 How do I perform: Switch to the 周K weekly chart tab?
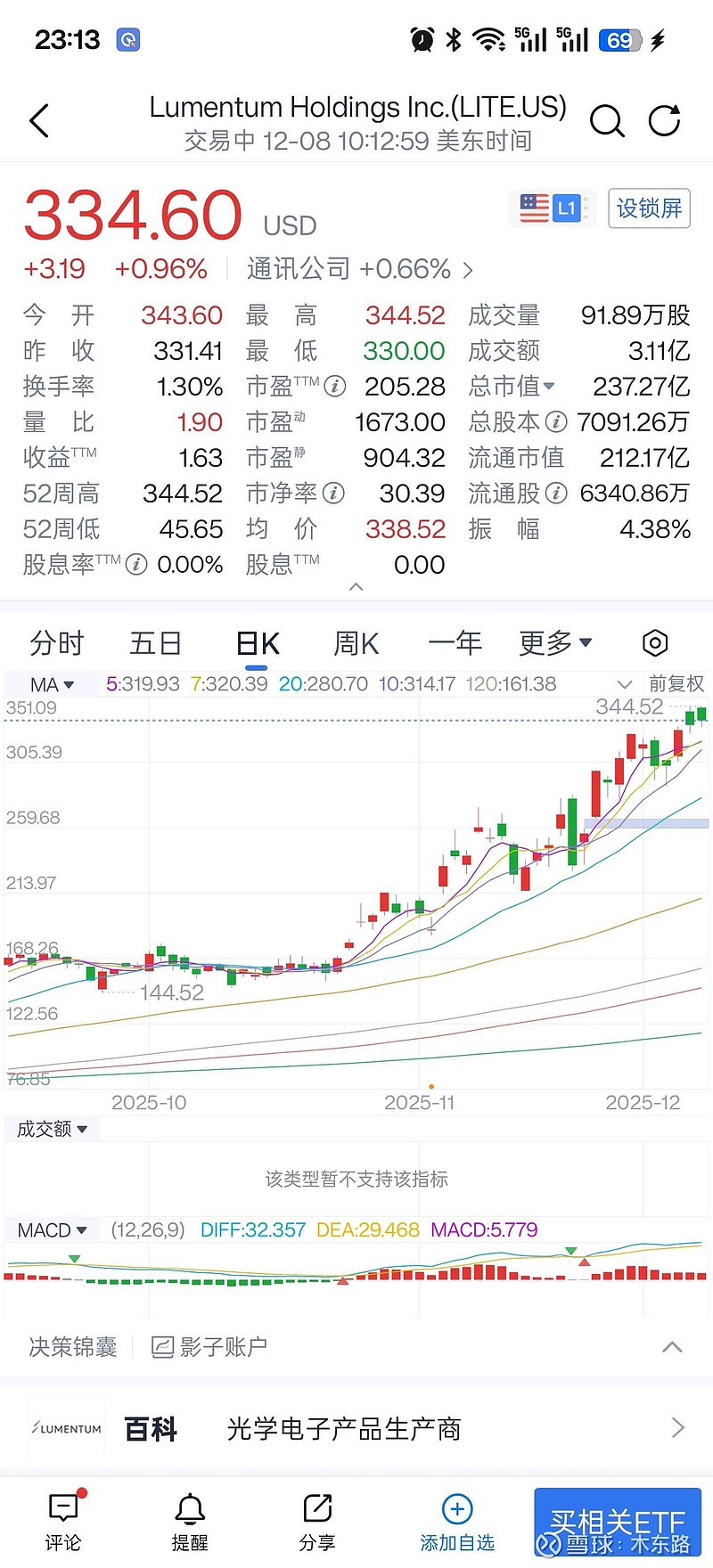click(x=356, y=642)
